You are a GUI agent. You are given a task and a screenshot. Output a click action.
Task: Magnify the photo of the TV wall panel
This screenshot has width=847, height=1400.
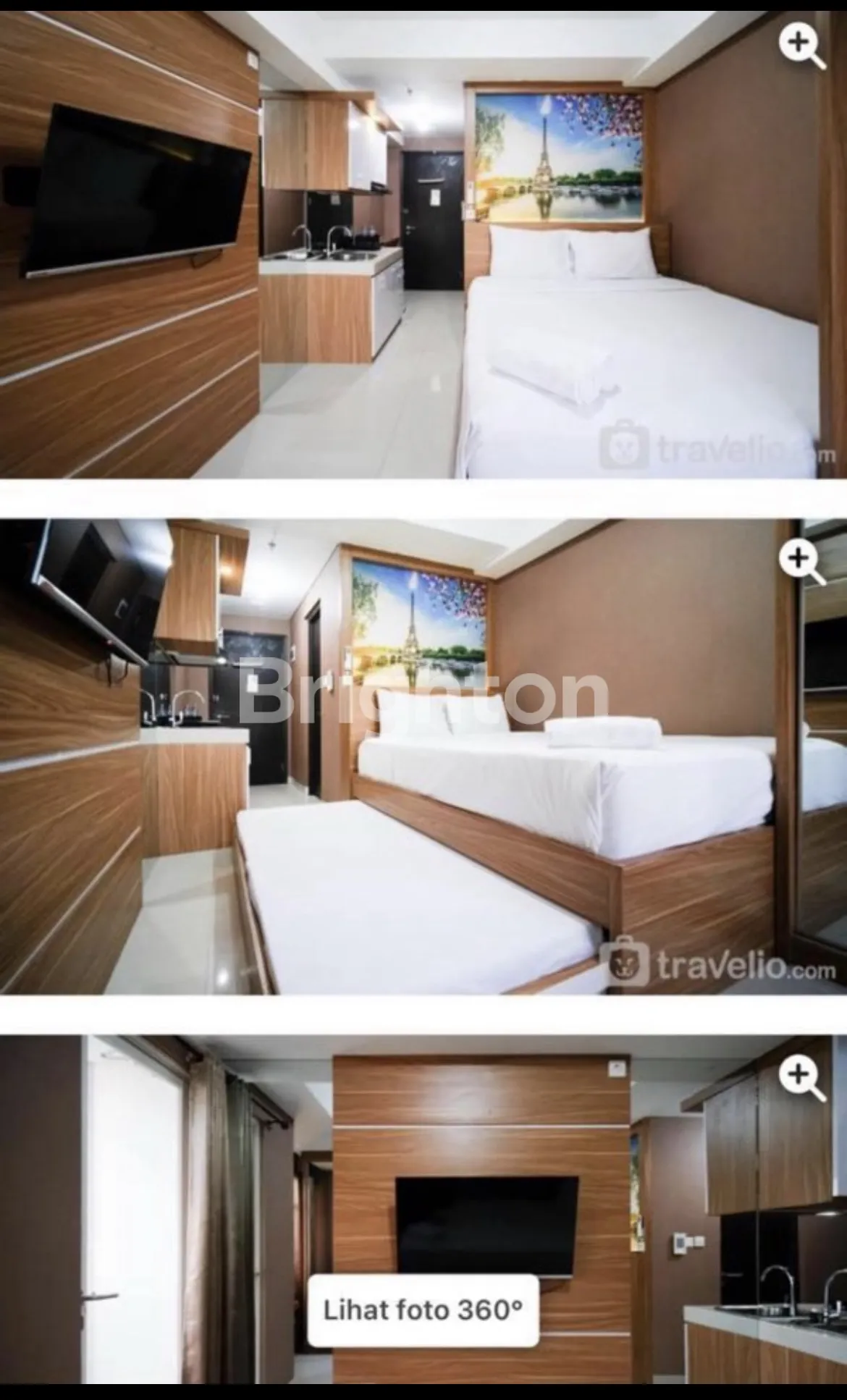coord(801,1078)
